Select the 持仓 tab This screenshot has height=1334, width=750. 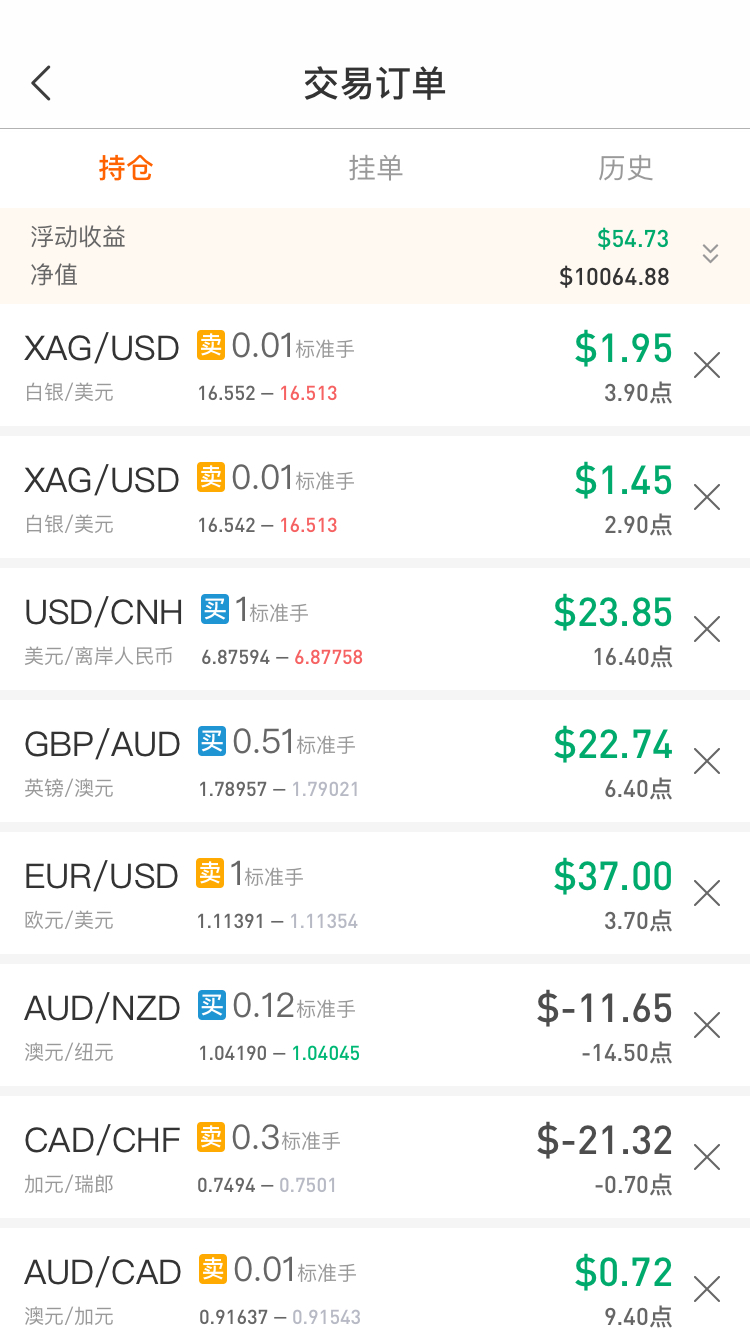125,167
